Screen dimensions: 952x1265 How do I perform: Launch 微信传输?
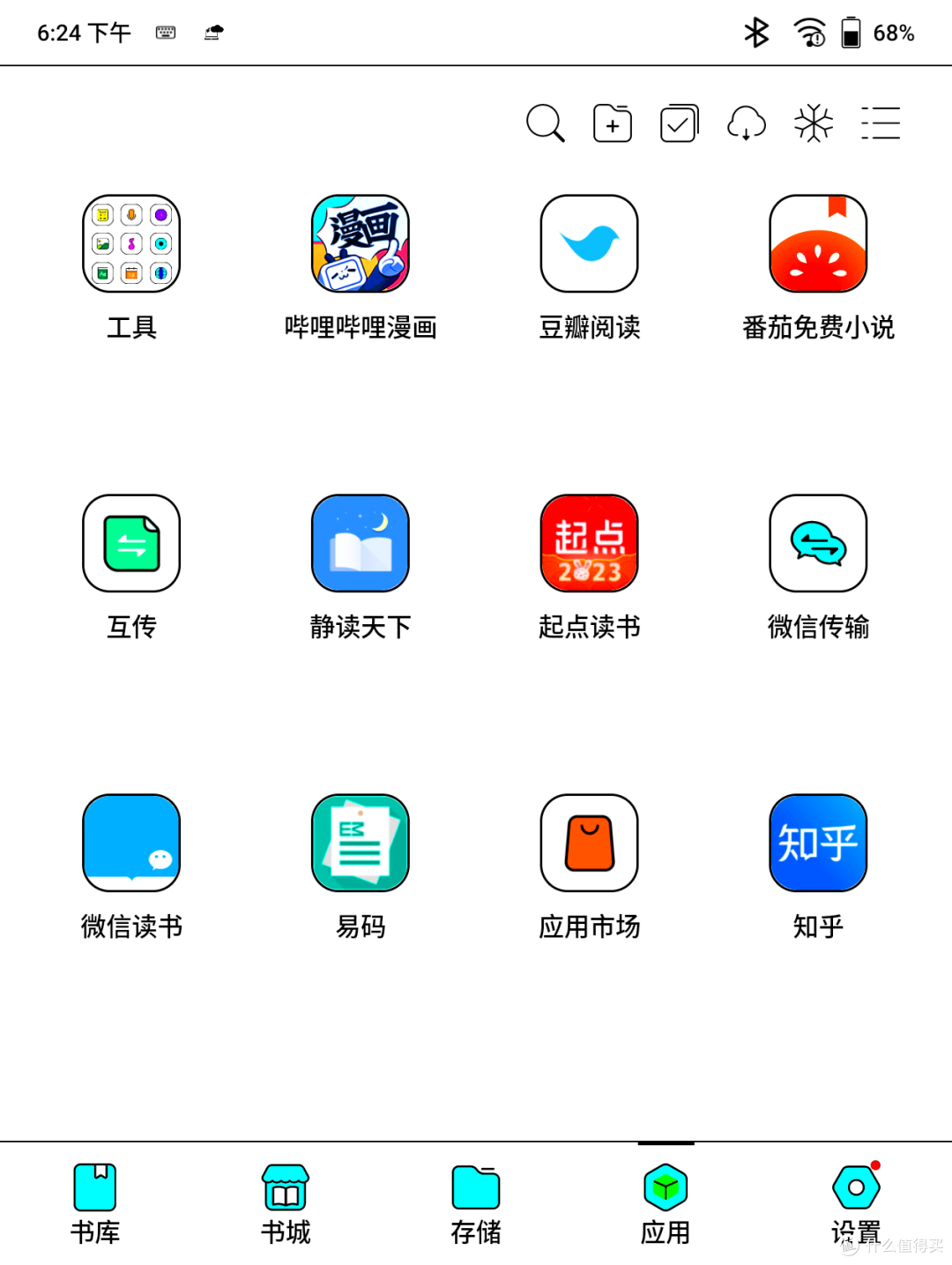pos(818,544)
